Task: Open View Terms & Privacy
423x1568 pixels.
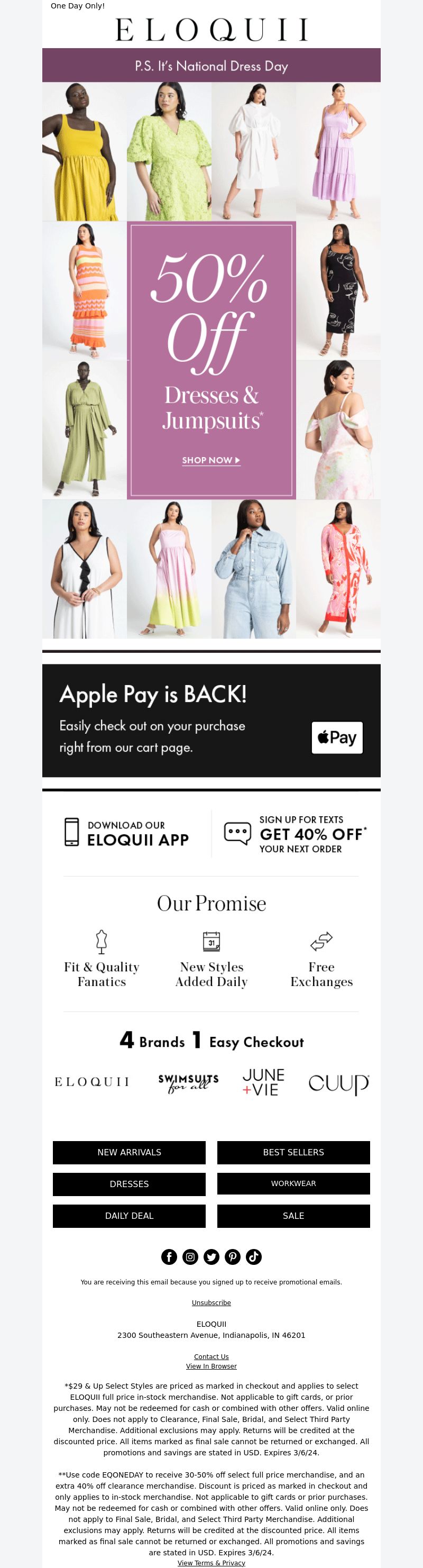Action: point(211,1563)
